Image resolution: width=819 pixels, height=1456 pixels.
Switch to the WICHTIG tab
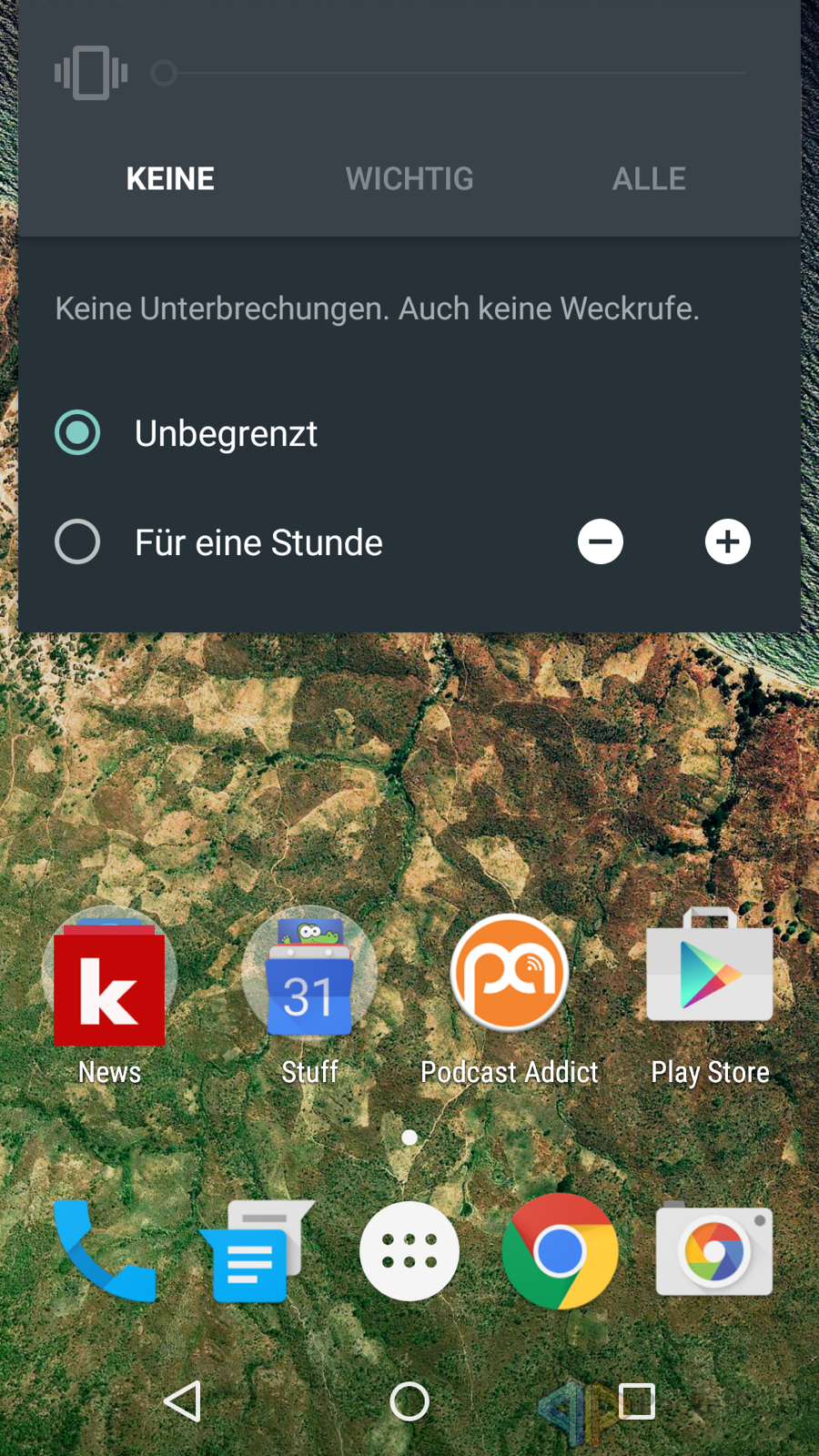pos(409,178)
